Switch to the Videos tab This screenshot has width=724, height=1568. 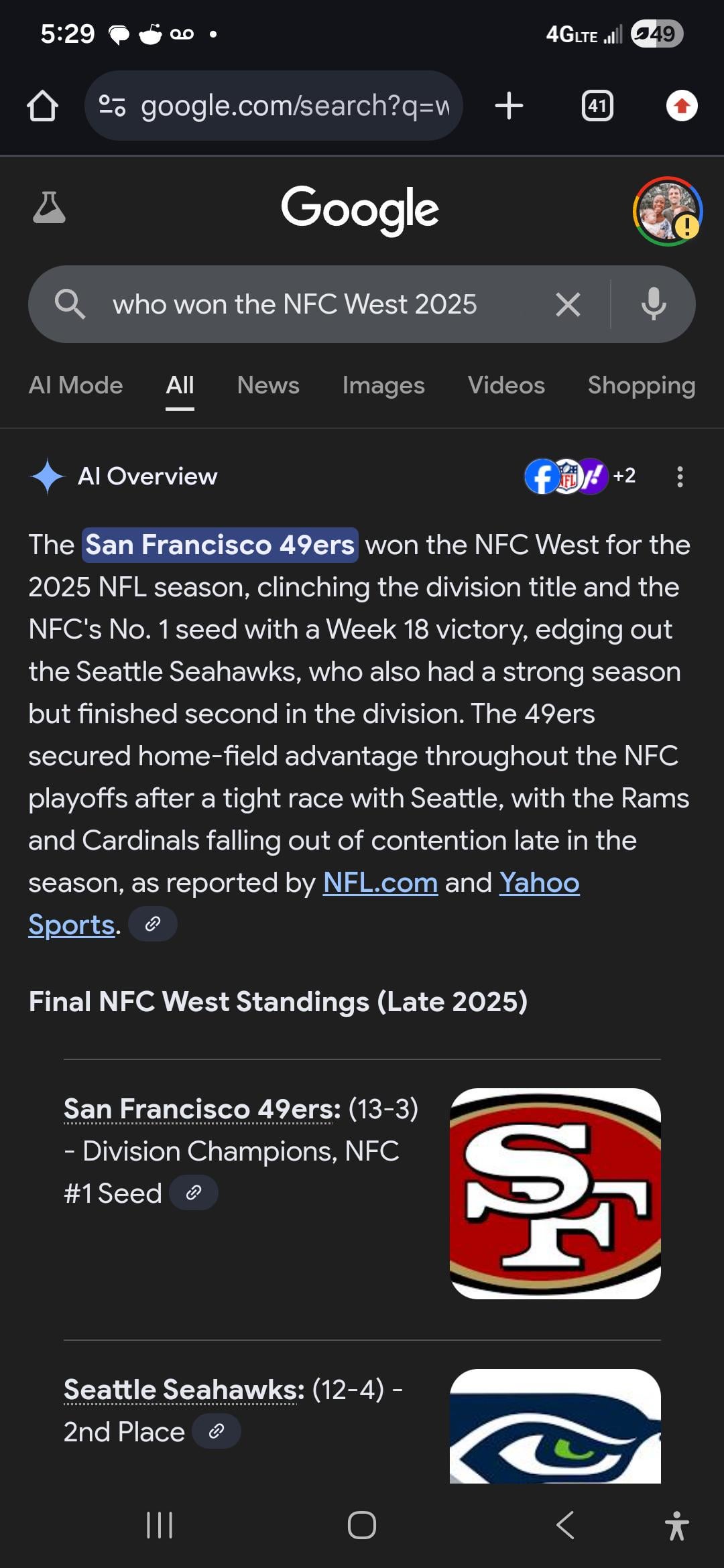pyautogui.click(x=506, y=385)
